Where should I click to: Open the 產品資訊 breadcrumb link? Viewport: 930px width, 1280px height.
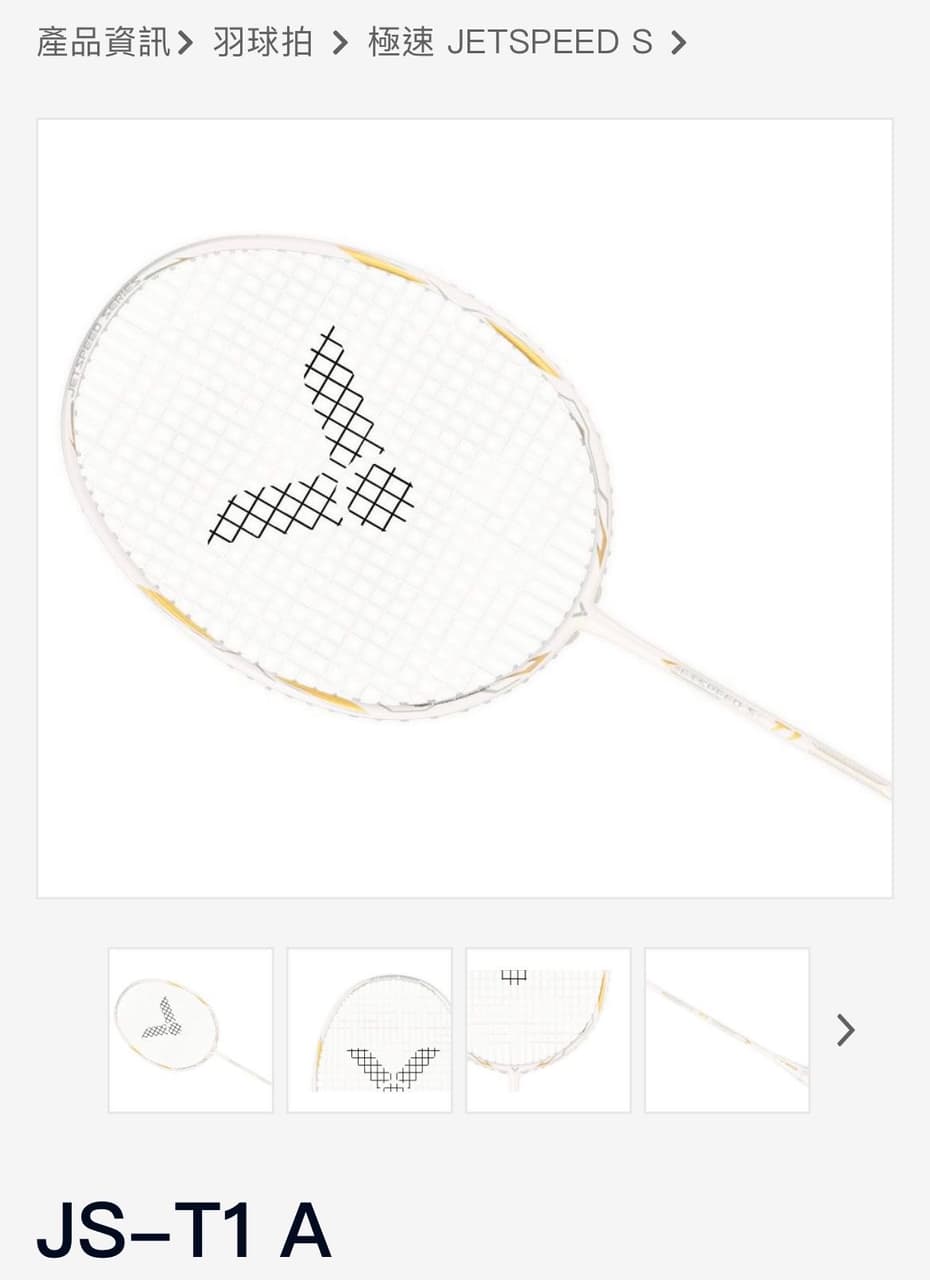pos(103,43)
